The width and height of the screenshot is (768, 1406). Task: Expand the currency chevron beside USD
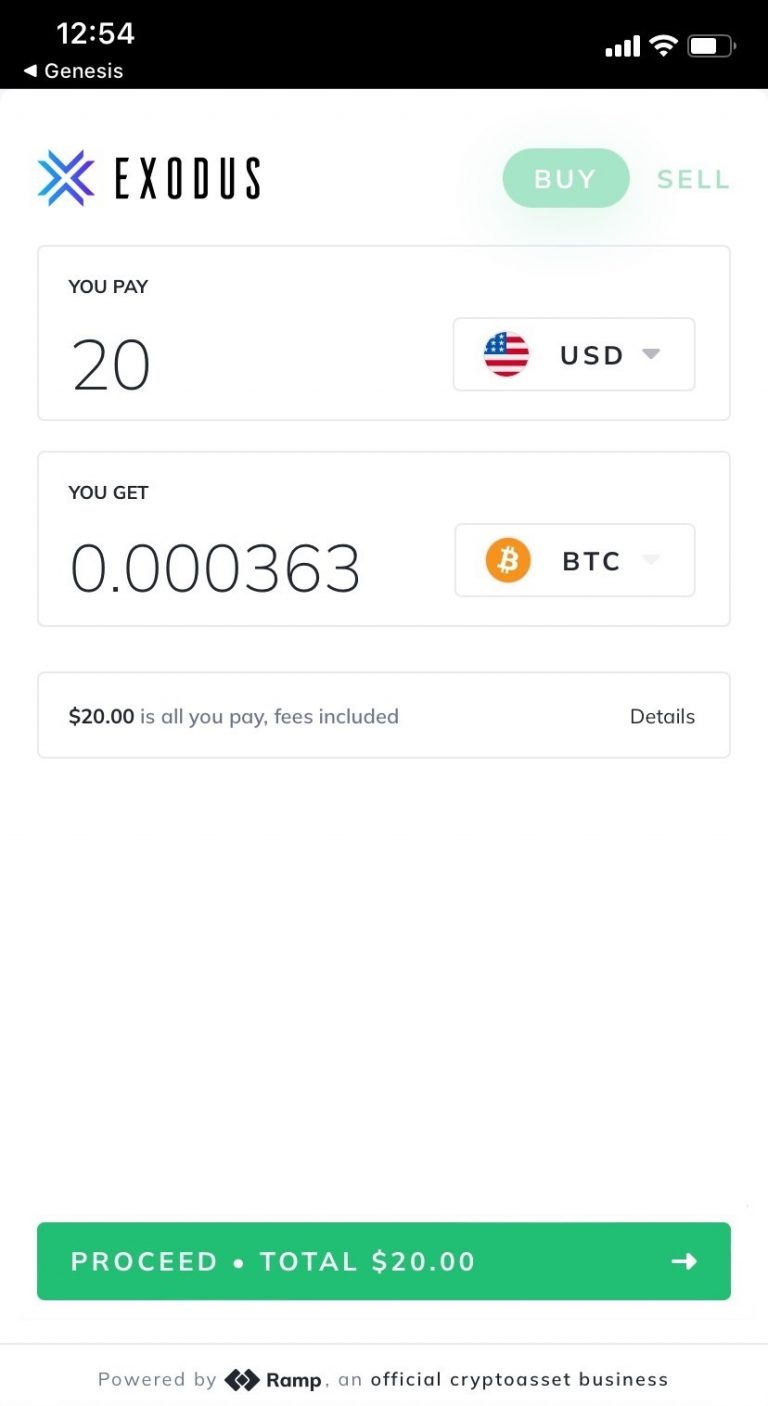[651, 354]
